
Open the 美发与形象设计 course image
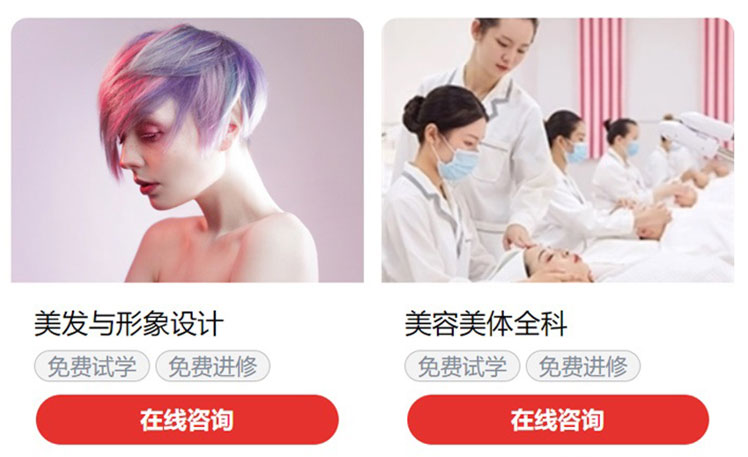point(187,150)
